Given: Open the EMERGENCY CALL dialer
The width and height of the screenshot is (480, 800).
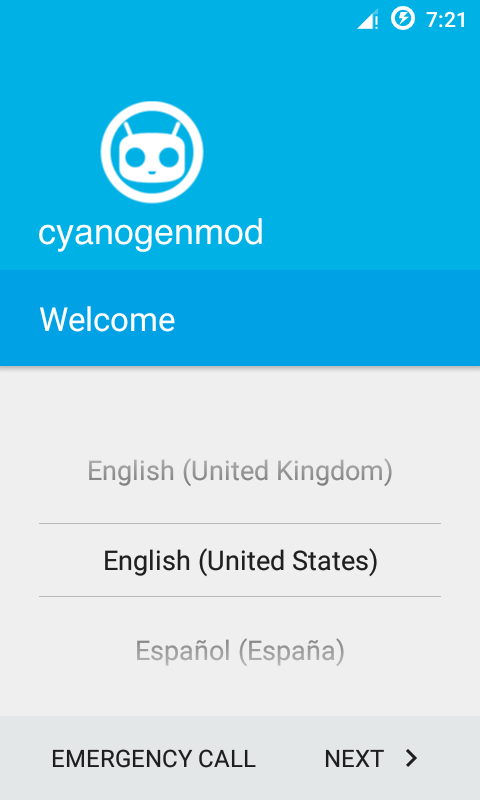Looking at the screenshot, I should (153, 759).
